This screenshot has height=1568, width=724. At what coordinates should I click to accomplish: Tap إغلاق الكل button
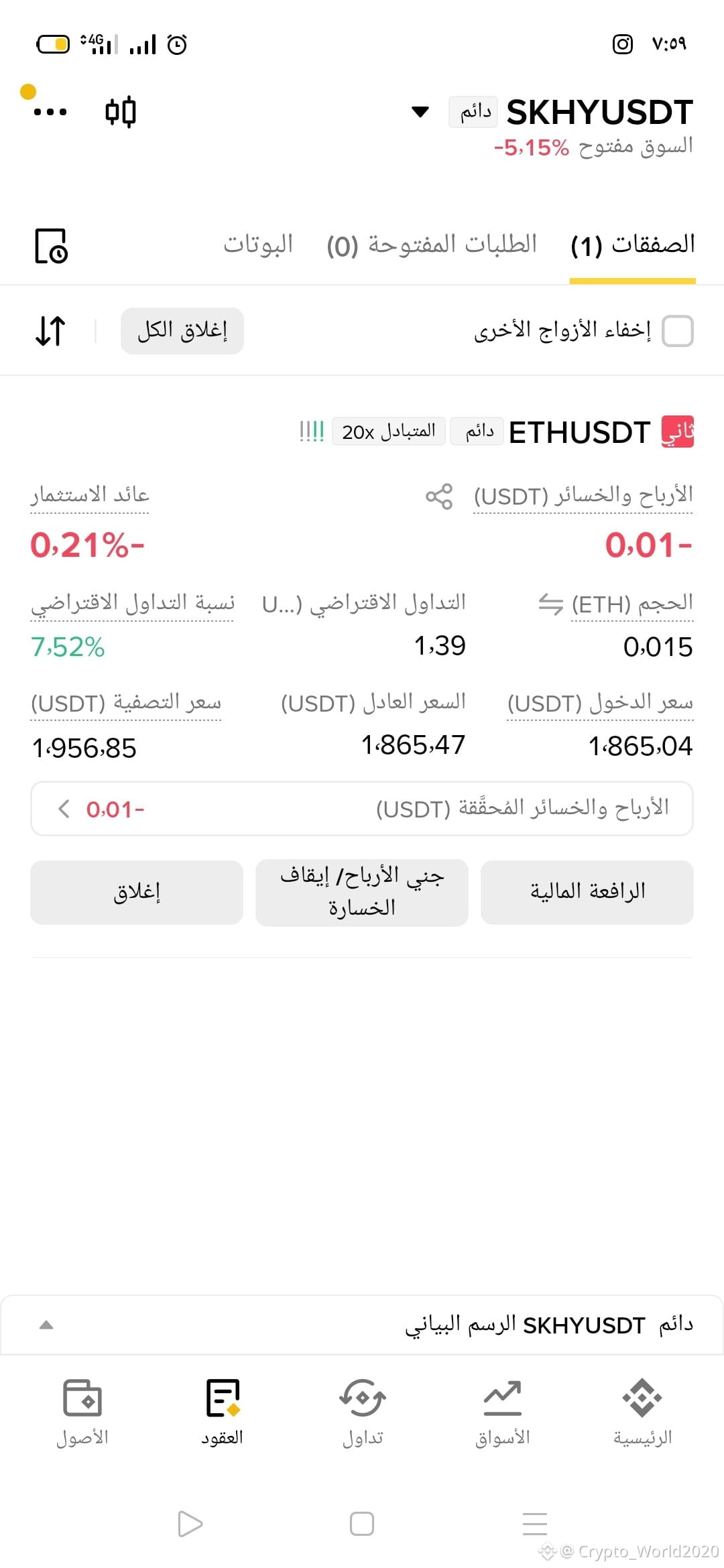[182, 330]
